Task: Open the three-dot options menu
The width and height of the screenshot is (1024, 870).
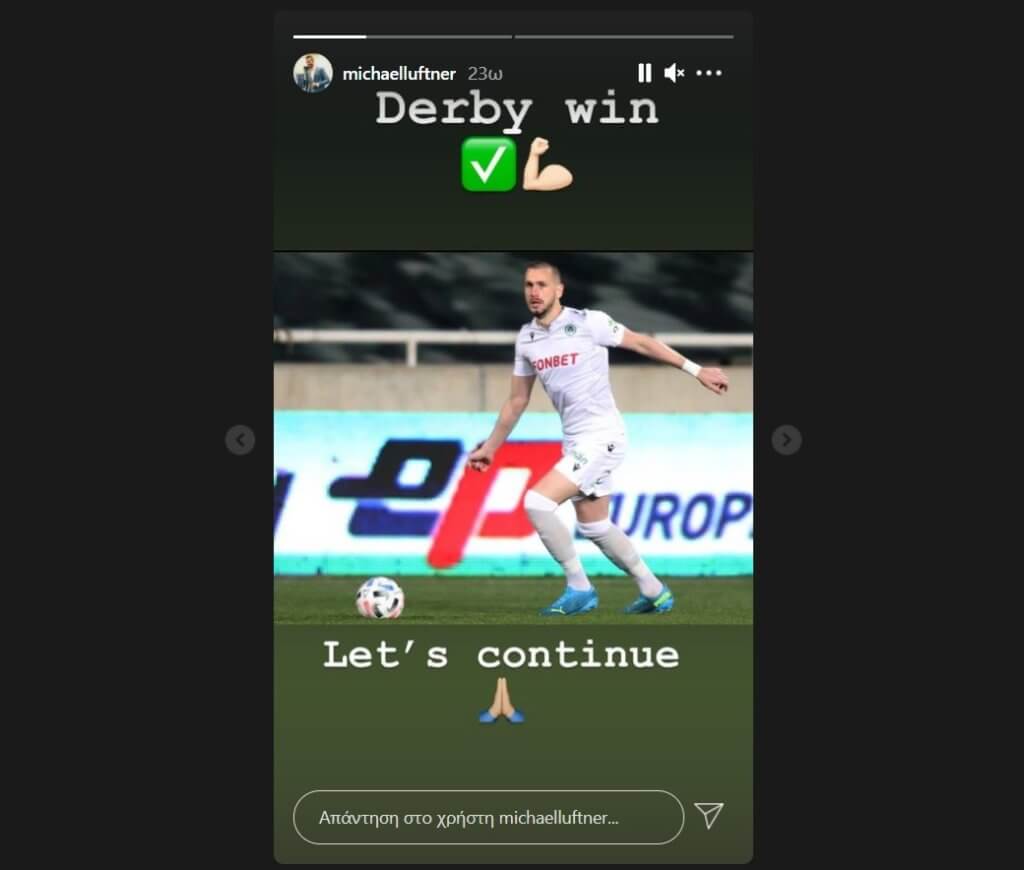Action: tap(709, 73)
